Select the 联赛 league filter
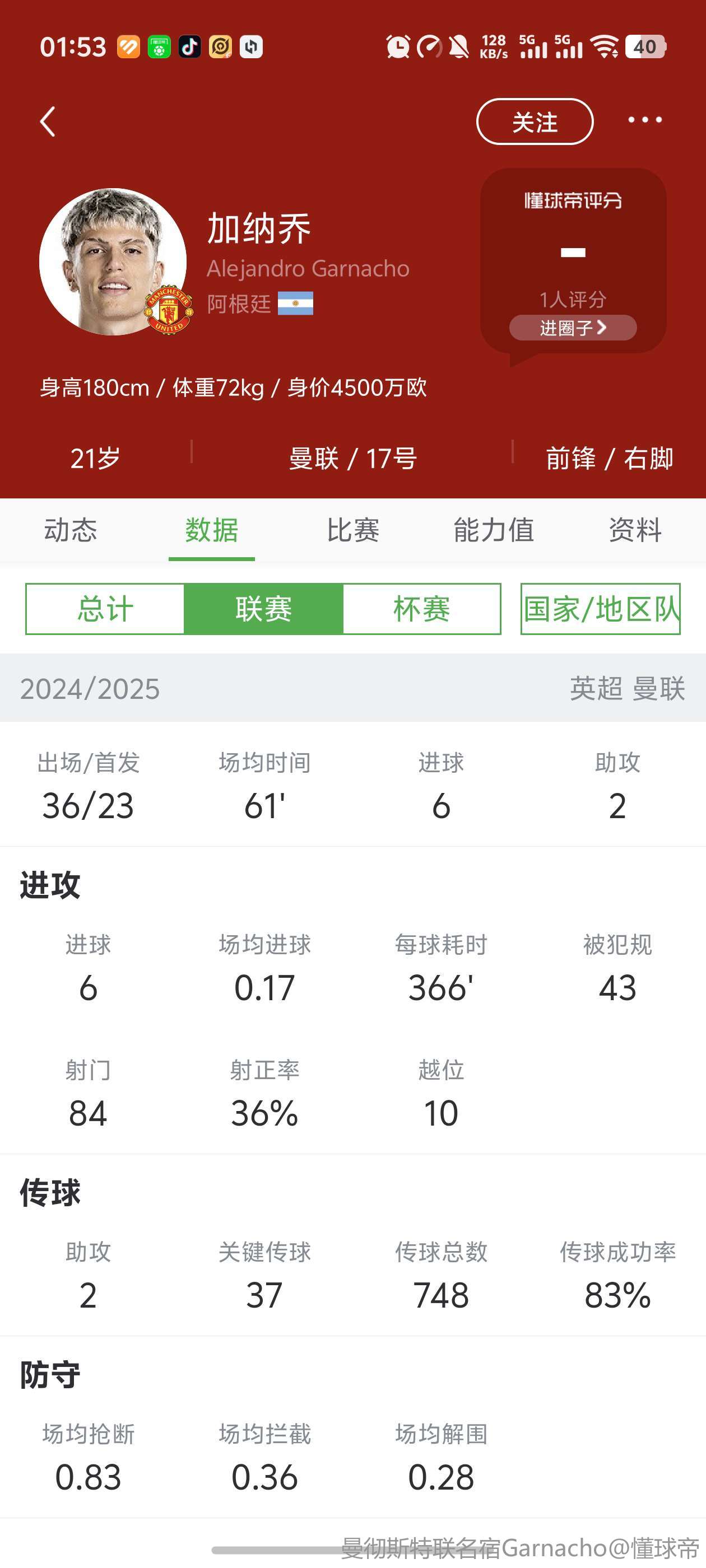The image size is (706, 1568). (264, 609)
